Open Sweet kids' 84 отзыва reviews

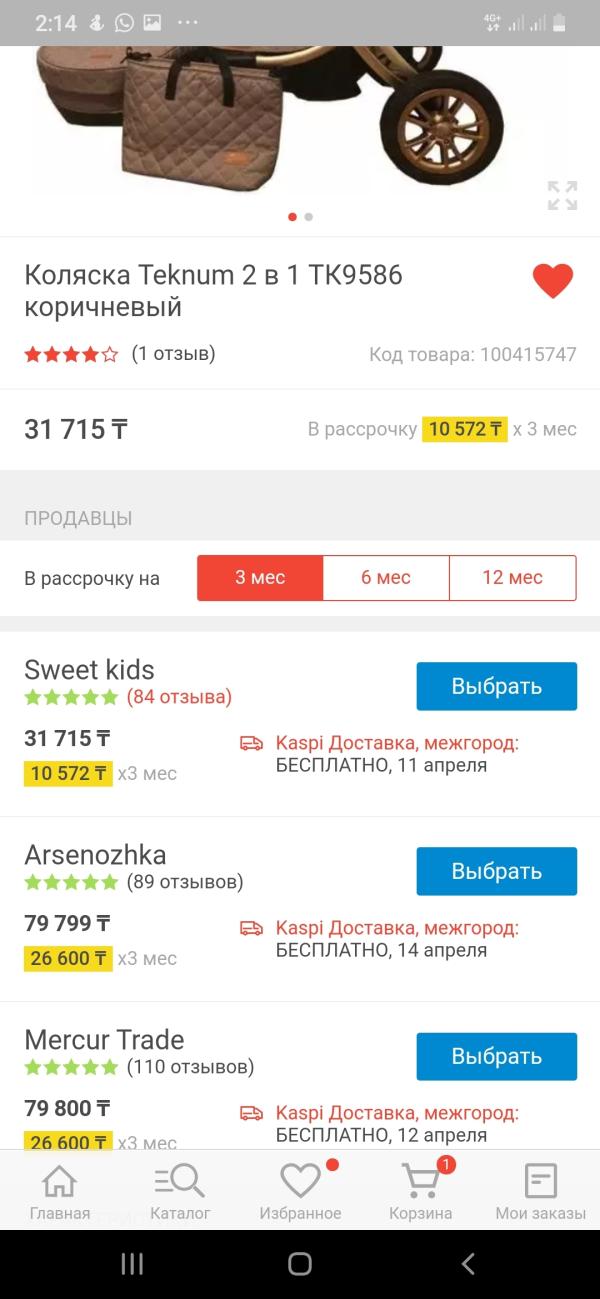pos(178,697)
